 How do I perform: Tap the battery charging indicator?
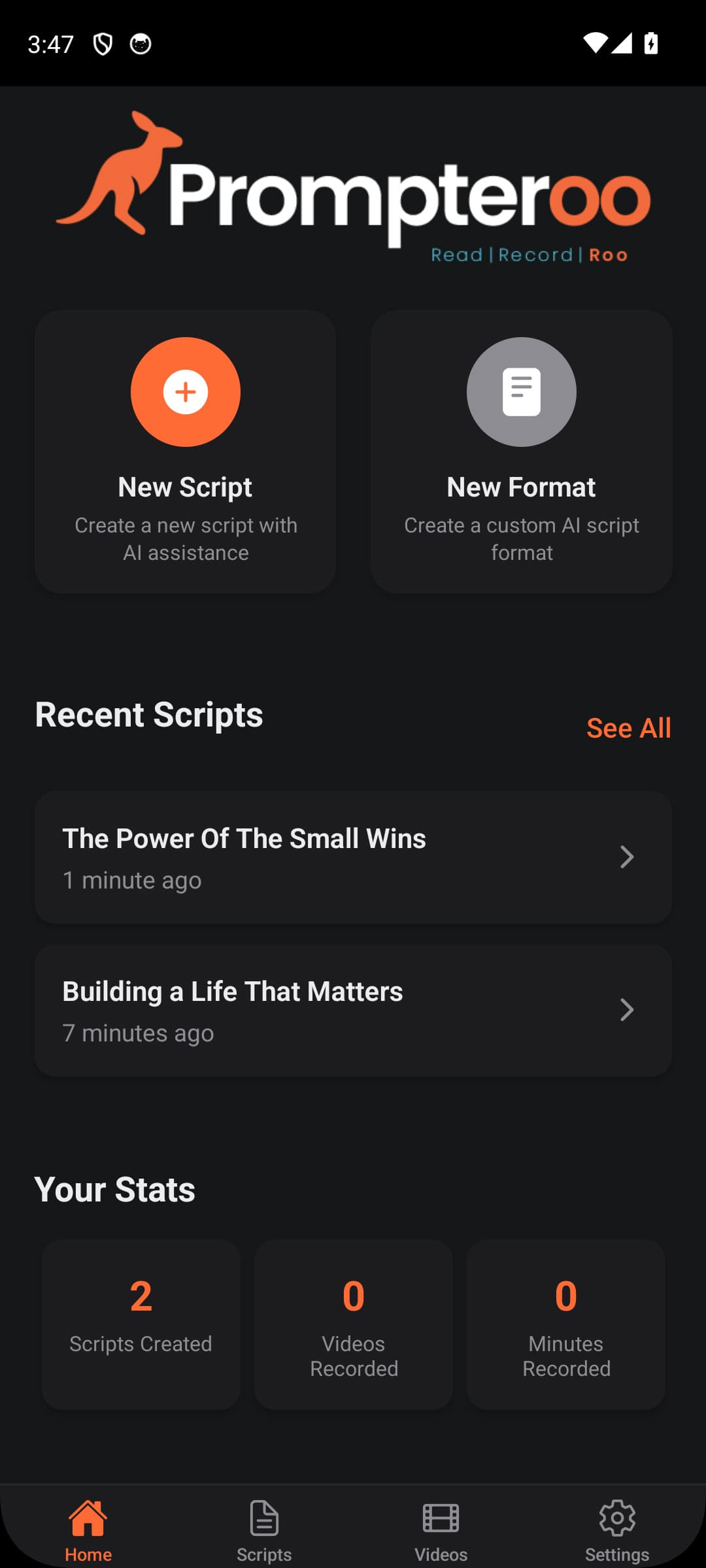652,42
